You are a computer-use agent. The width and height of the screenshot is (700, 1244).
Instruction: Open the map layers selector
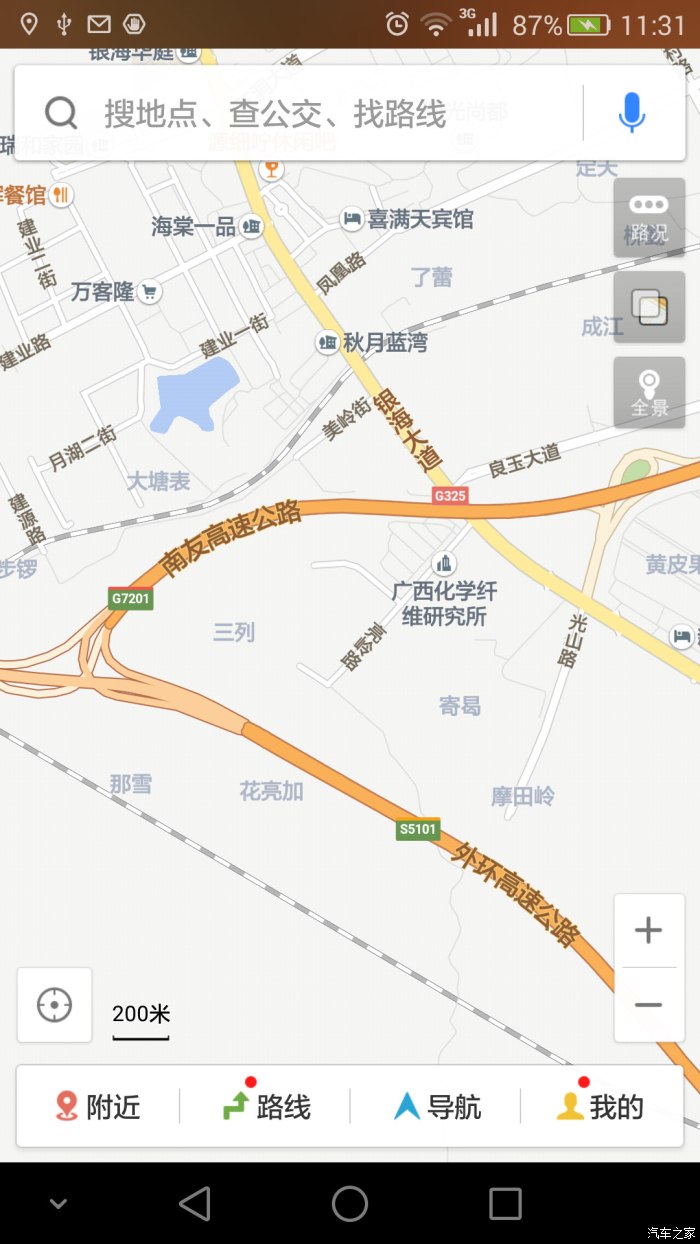(x=649, y=307)
